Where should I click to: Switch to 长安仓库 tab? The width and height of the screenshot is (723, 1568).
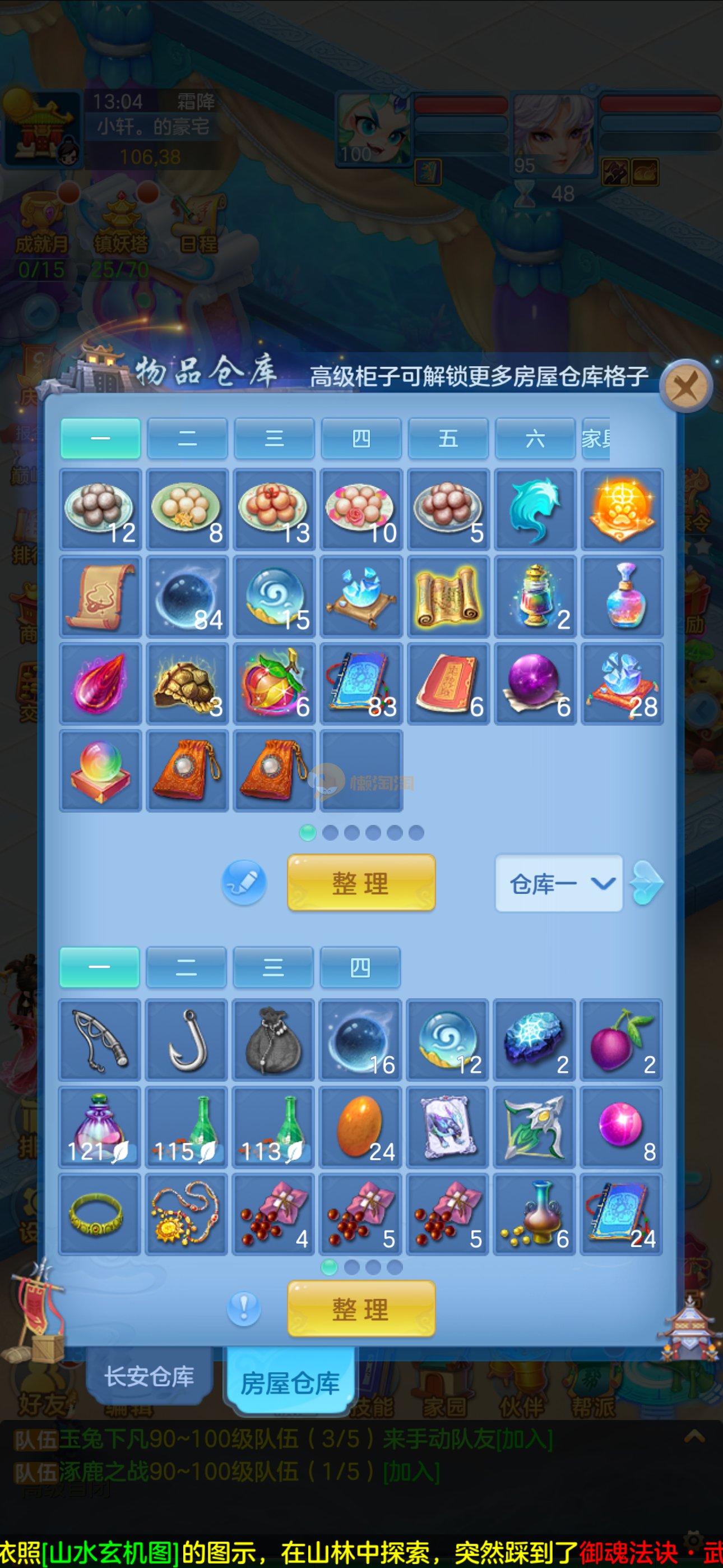[x=149, y=1376]
